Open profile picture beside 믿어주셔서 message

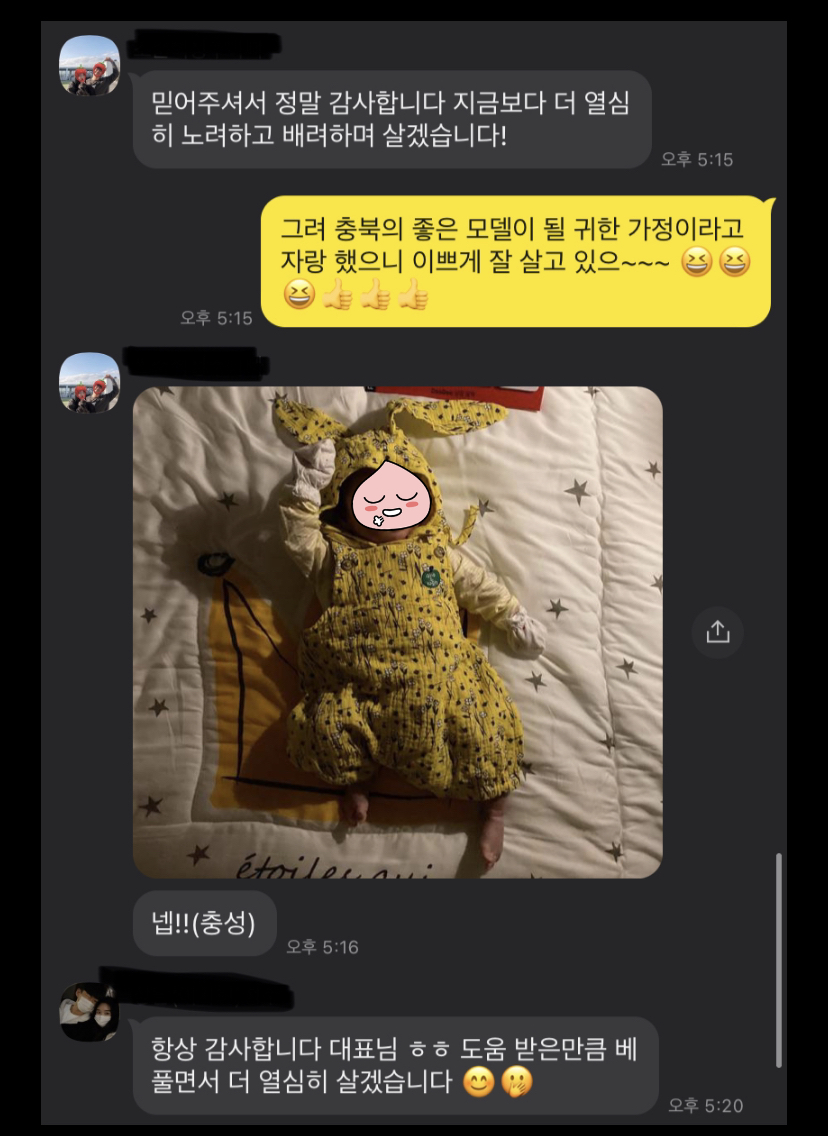(90, 66)
